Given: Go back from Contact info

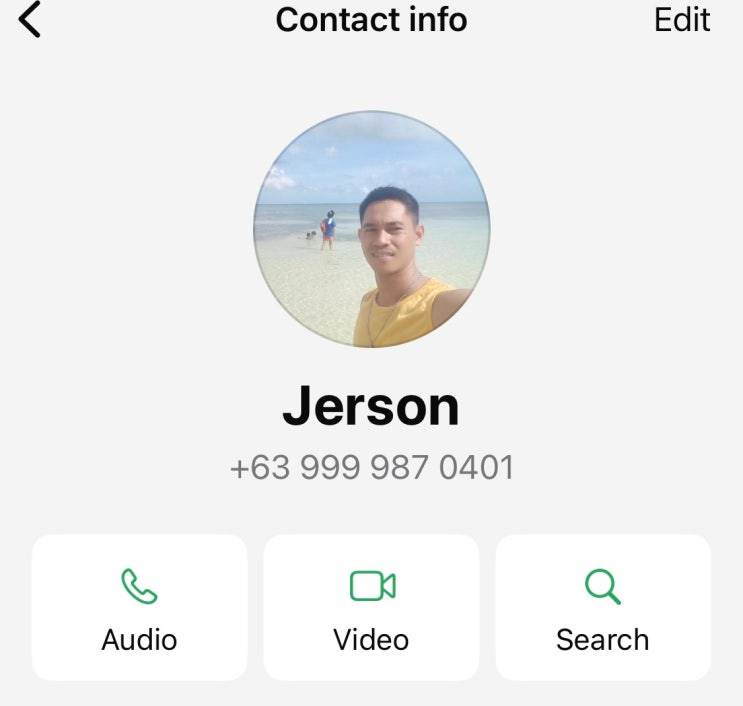Looking at the screenshot, I should point(30,20).
